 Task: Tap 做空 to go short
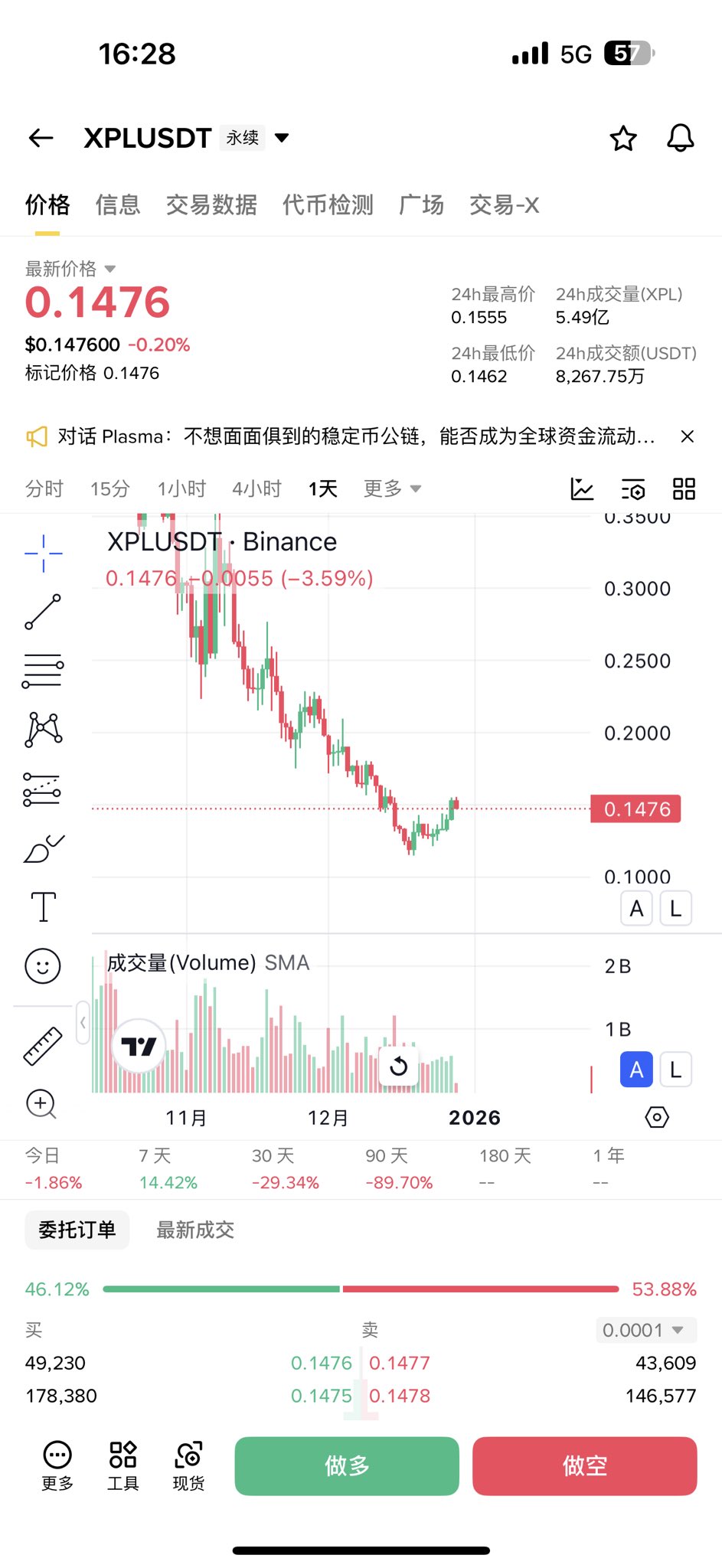click(584, 1466)
